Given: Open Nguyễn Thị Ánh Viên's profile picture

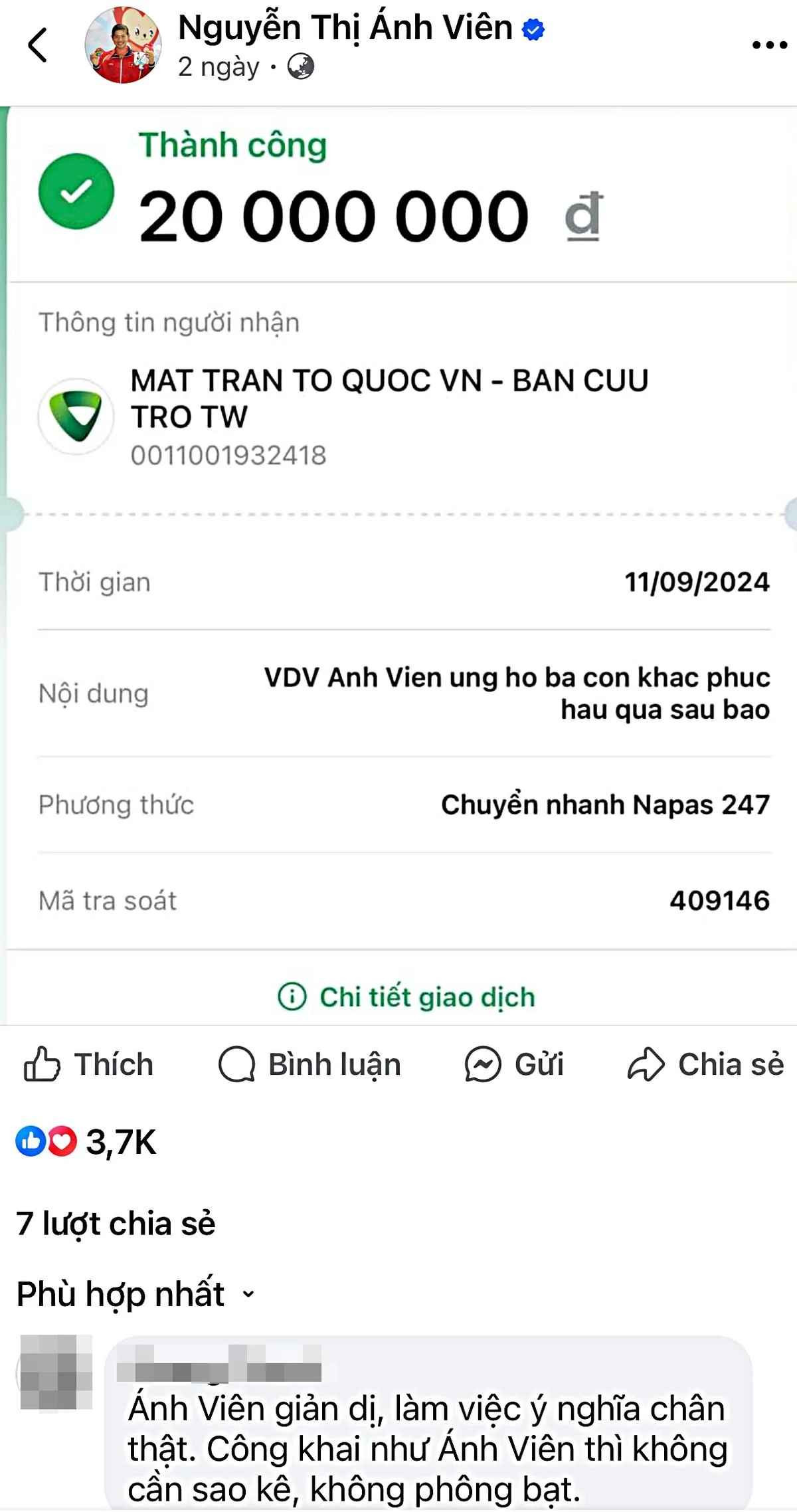Looking at the screenshot, I should [x=124, y=44].
